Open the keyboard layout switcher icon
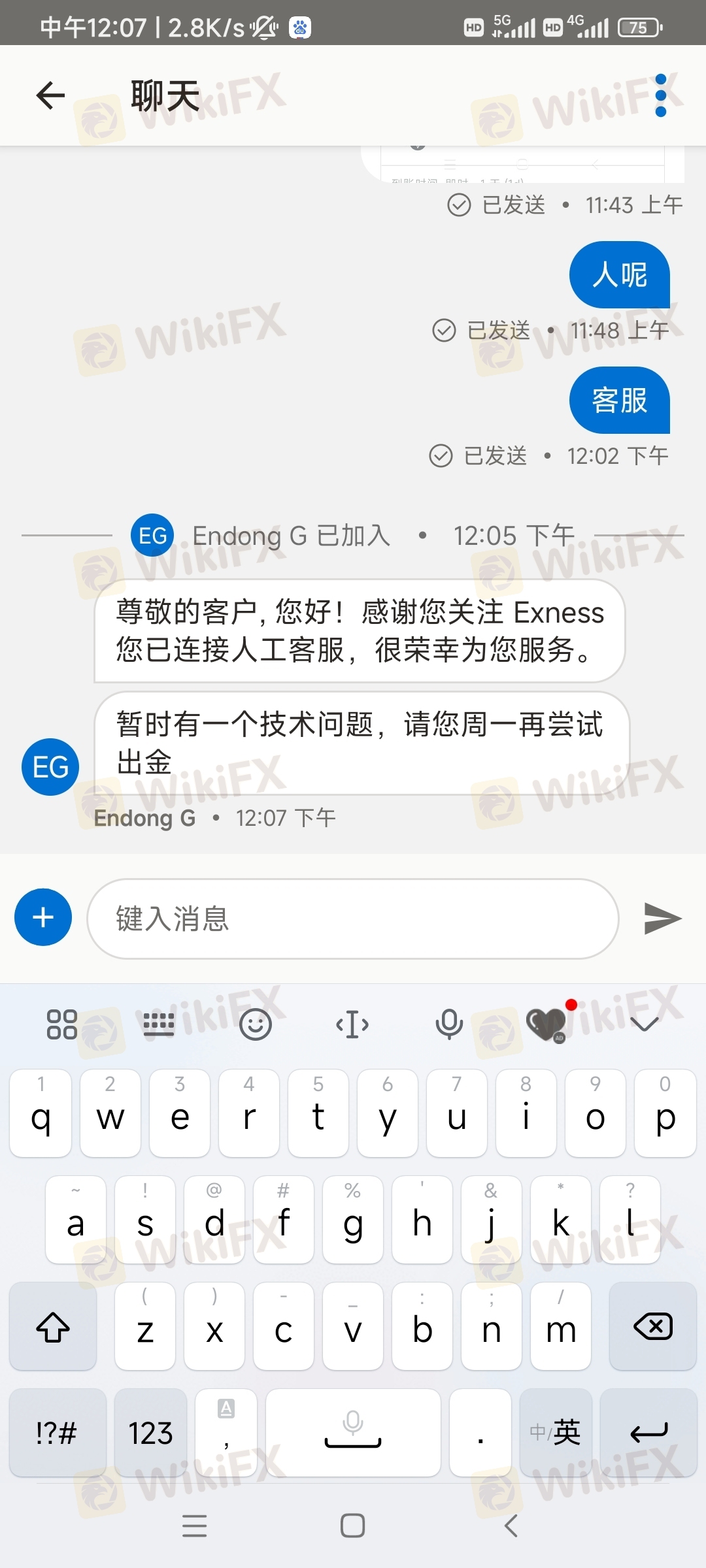 click(159, 1024)
